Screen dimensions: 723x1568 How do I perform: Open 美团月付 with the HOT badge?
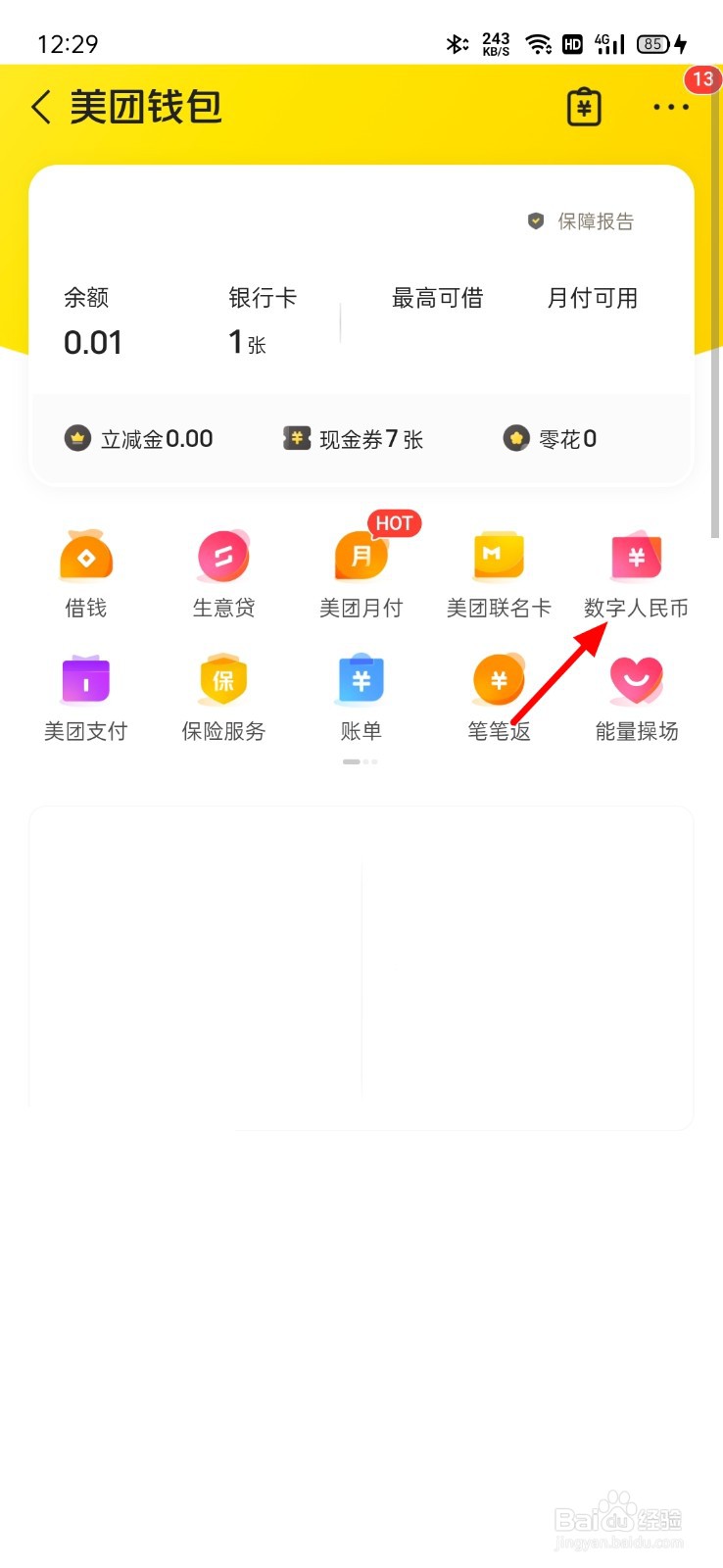pyautogui.click(x=361, y=573)
